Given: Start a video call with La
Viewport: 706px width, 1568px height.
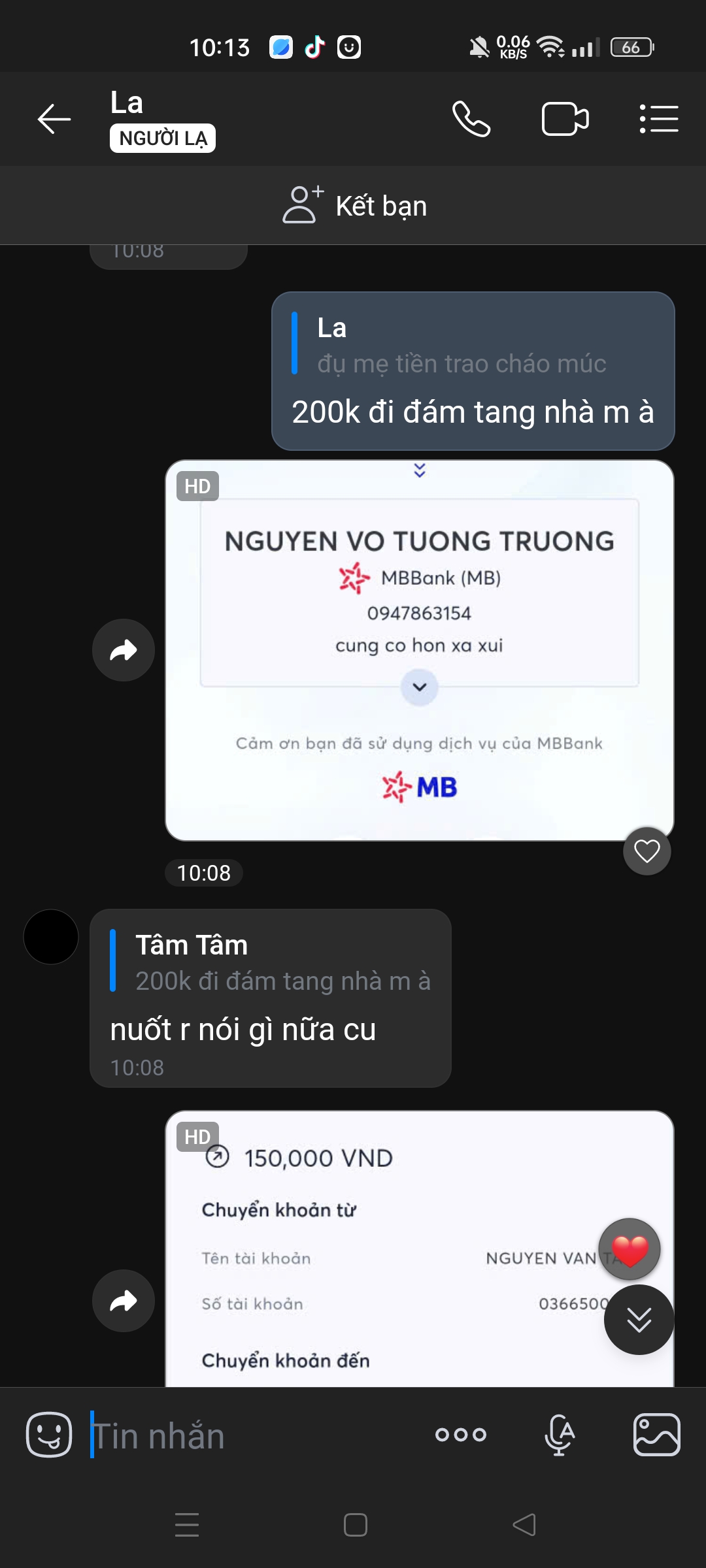Looking at the screenshot, I should pos(565,119).
